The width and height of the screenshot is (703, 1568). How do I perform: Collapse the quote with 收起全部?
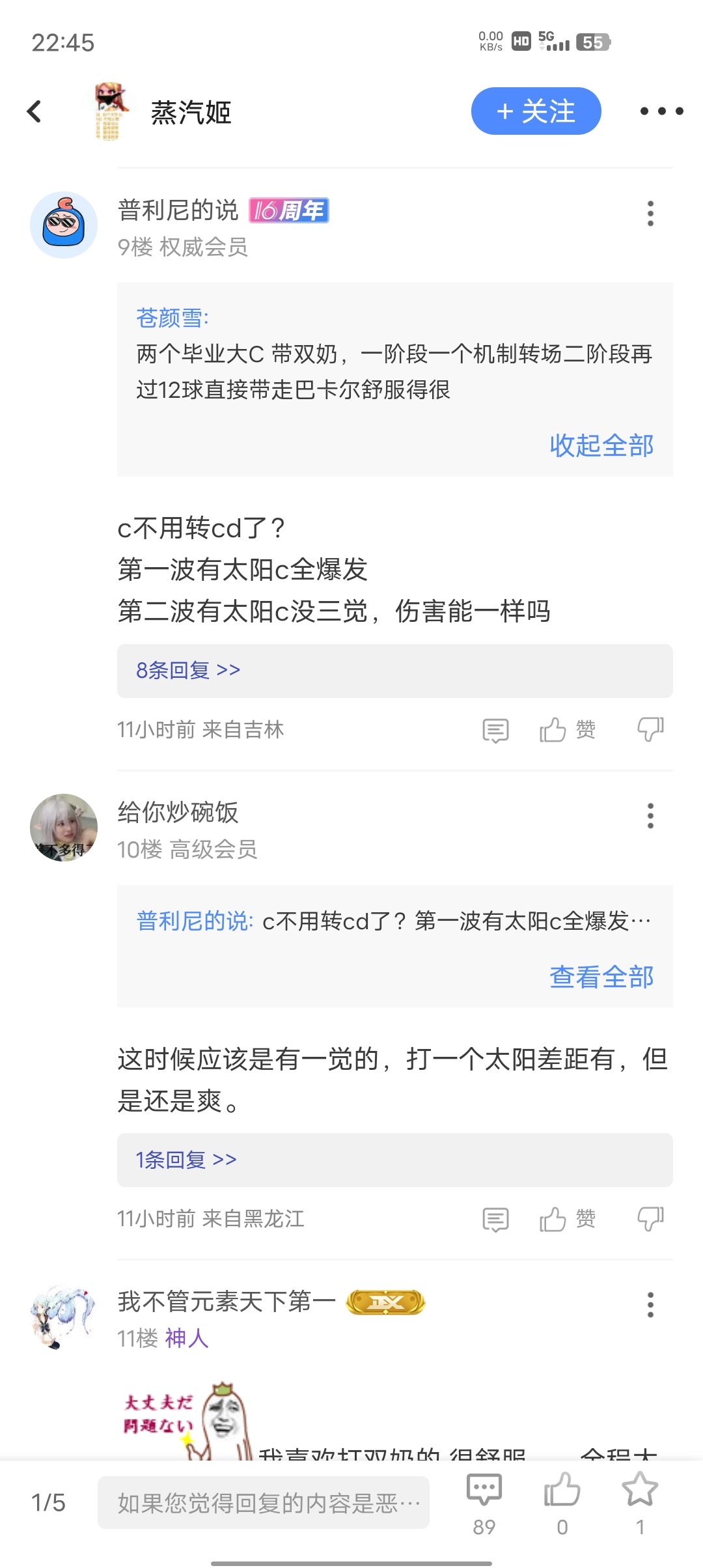click(x=601, y=445)
